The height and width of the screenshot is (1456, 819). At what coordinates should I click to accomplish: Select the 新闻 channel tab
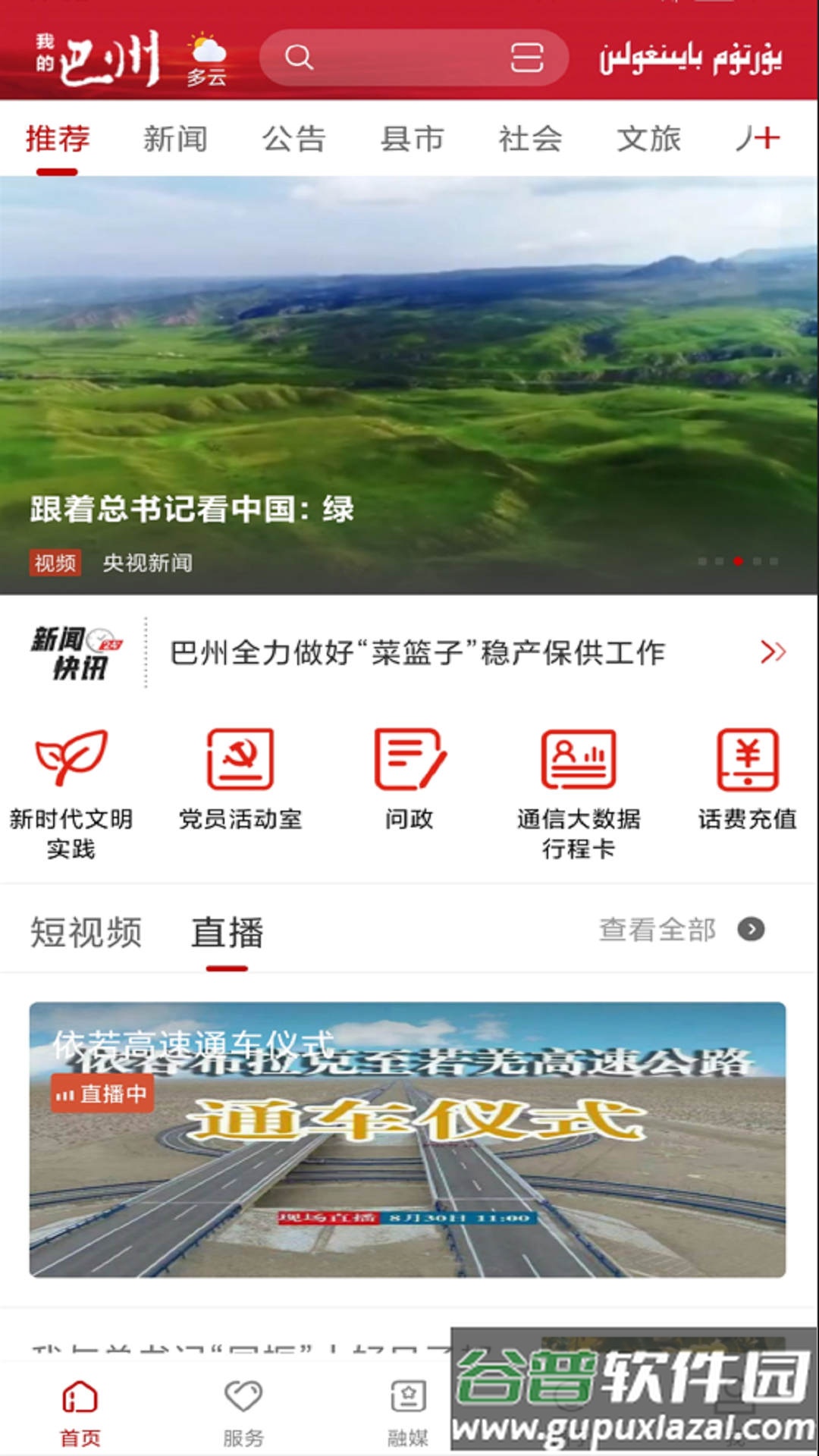(x=176, y=139)
